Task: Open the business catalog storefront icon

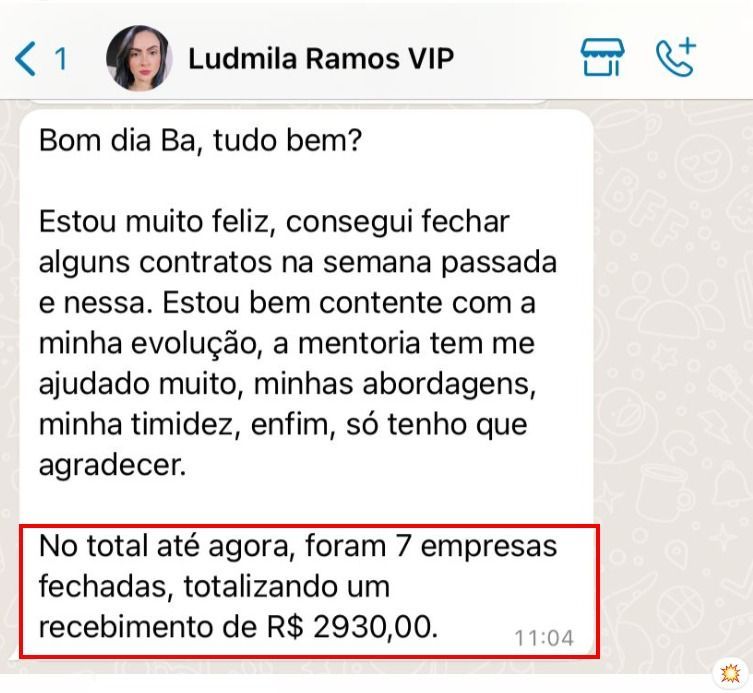Action: (x=602, y=58)
